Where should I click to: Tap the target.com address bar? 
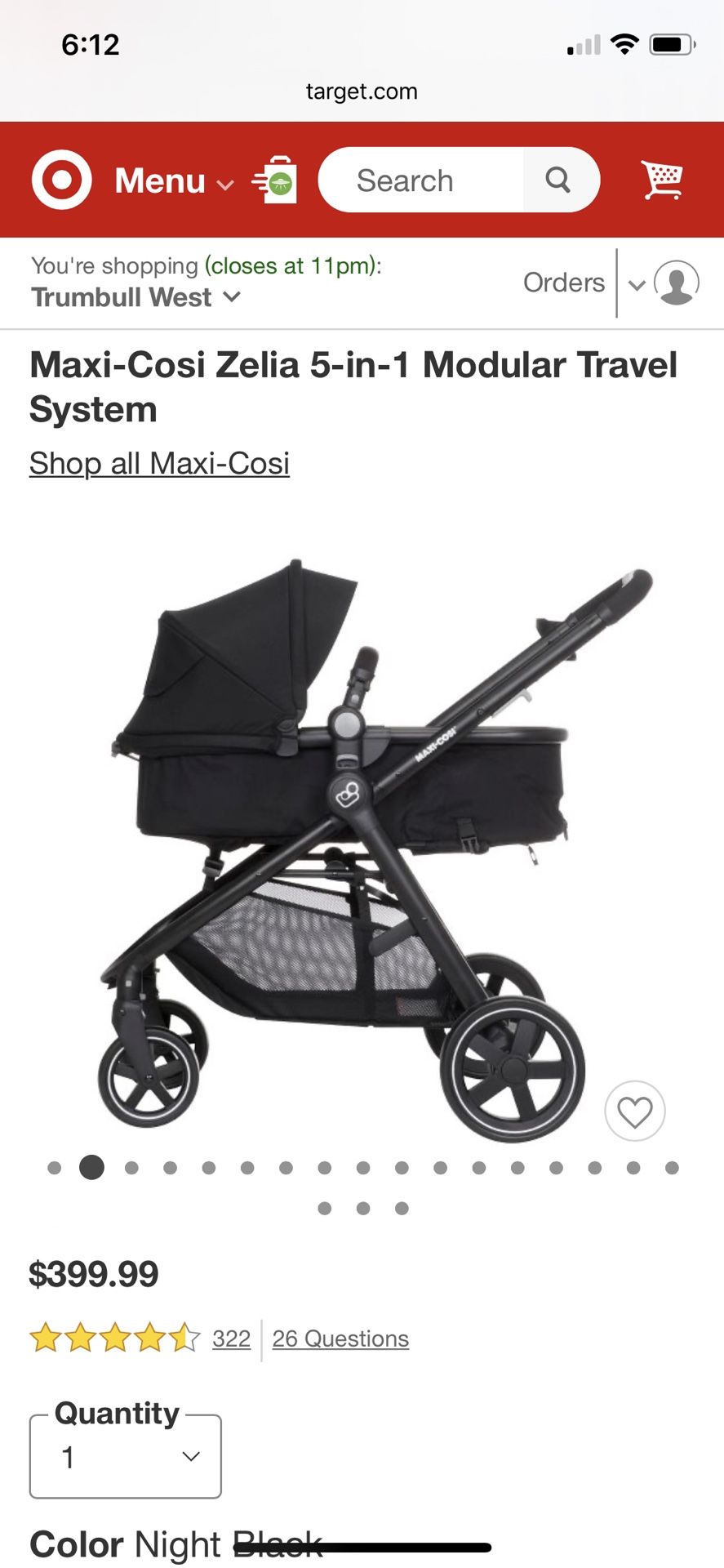(x=362, y=91)
